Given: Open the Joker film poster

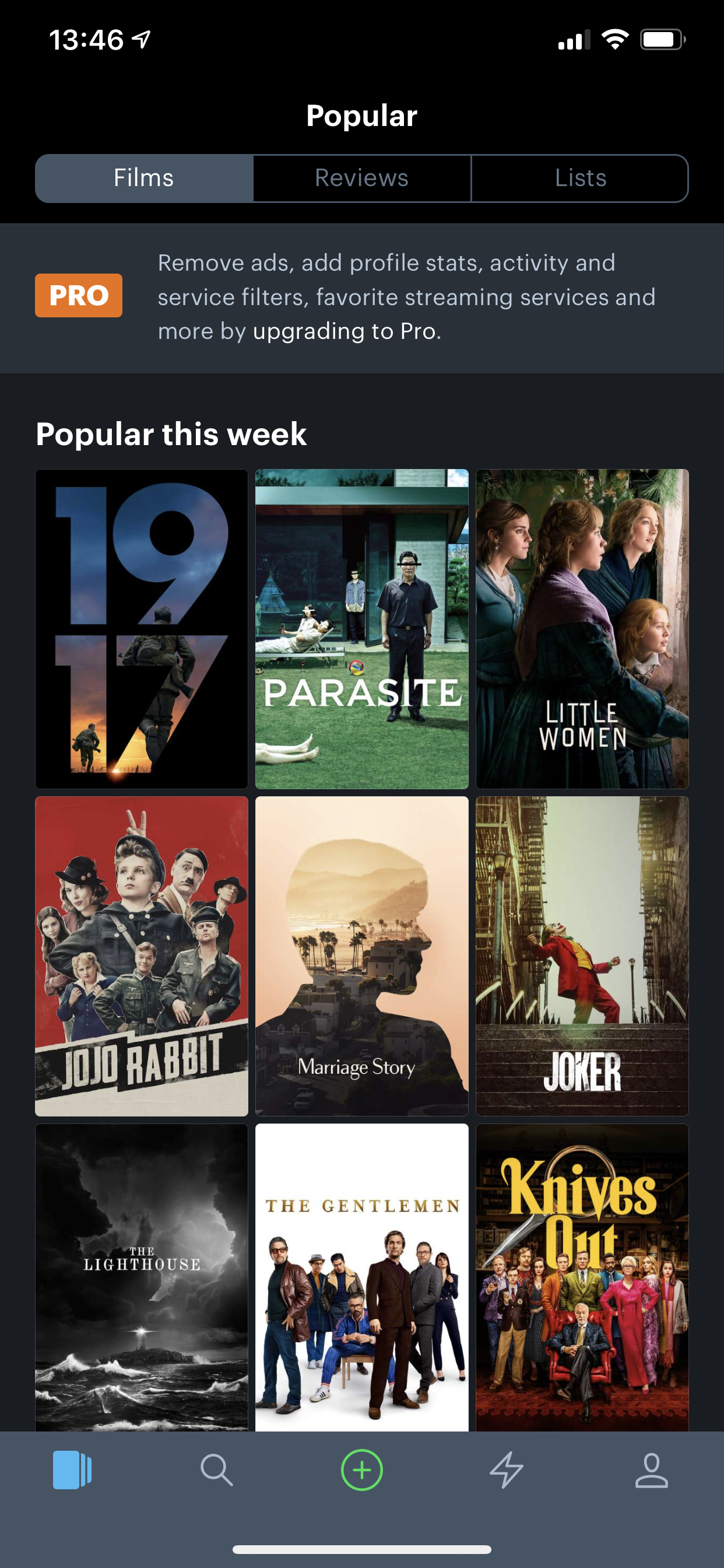Looking at the screenshot, I should click(582, 956).
